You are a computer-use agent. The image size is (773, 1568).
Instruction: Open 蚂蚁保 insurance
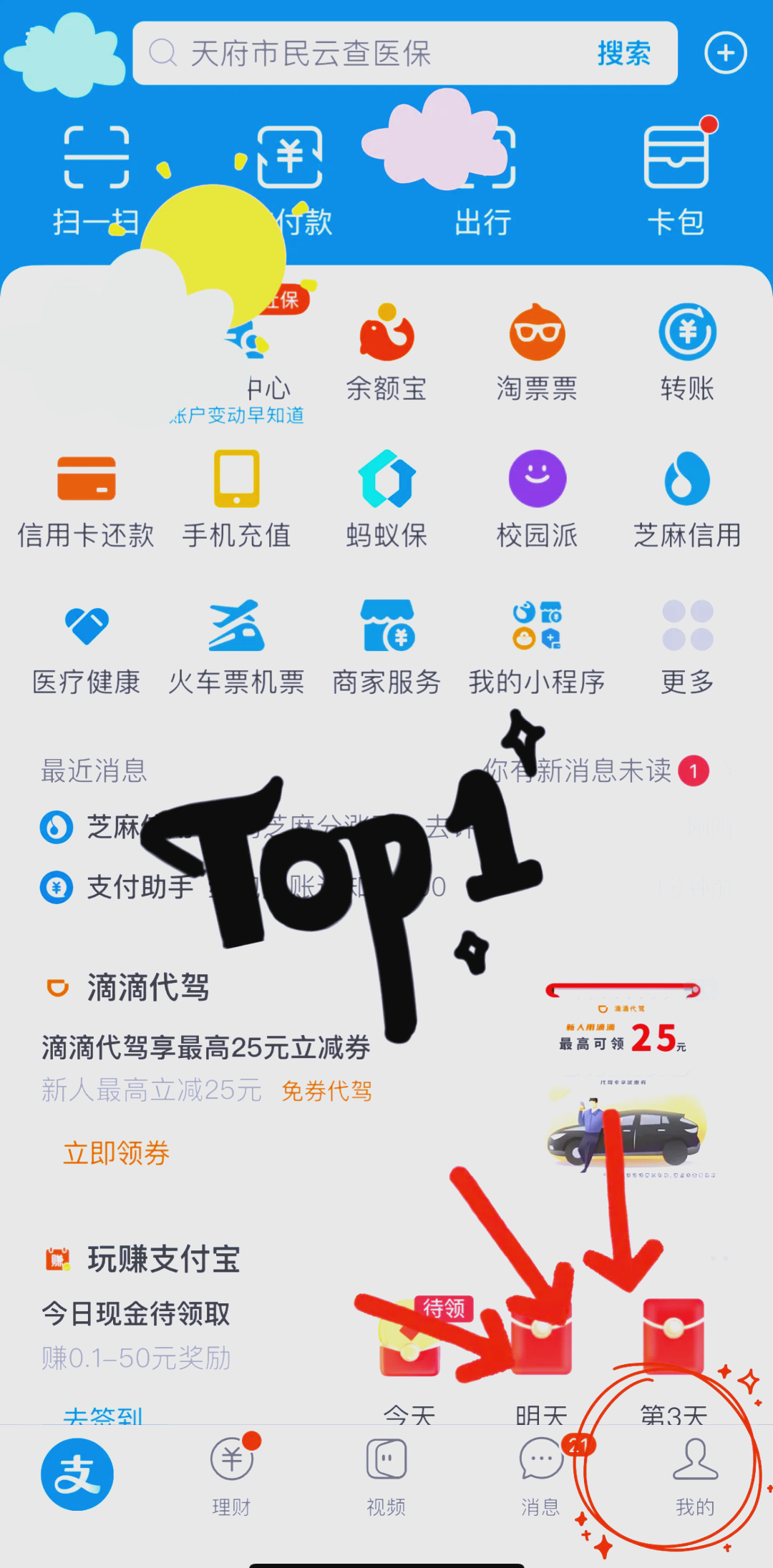(386, 499)
